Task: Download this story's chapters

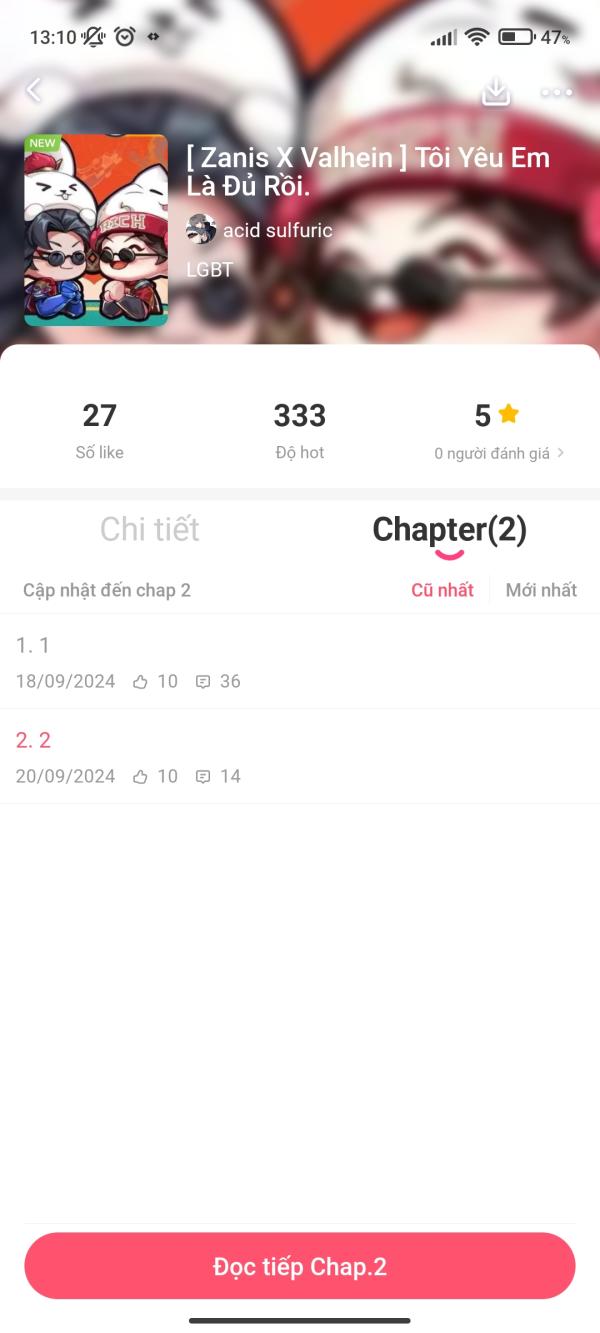Action: [496, 92]
